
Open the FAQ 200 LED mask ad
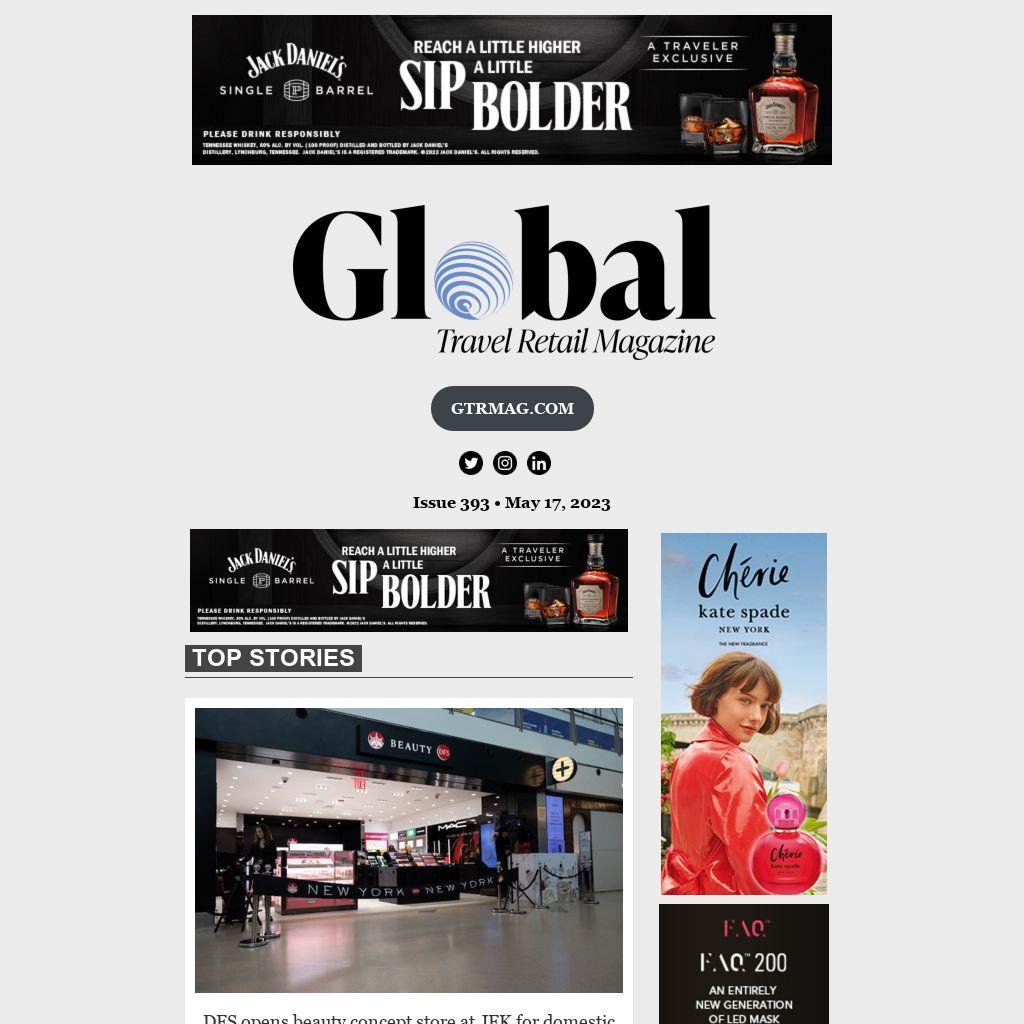point(744,964)
